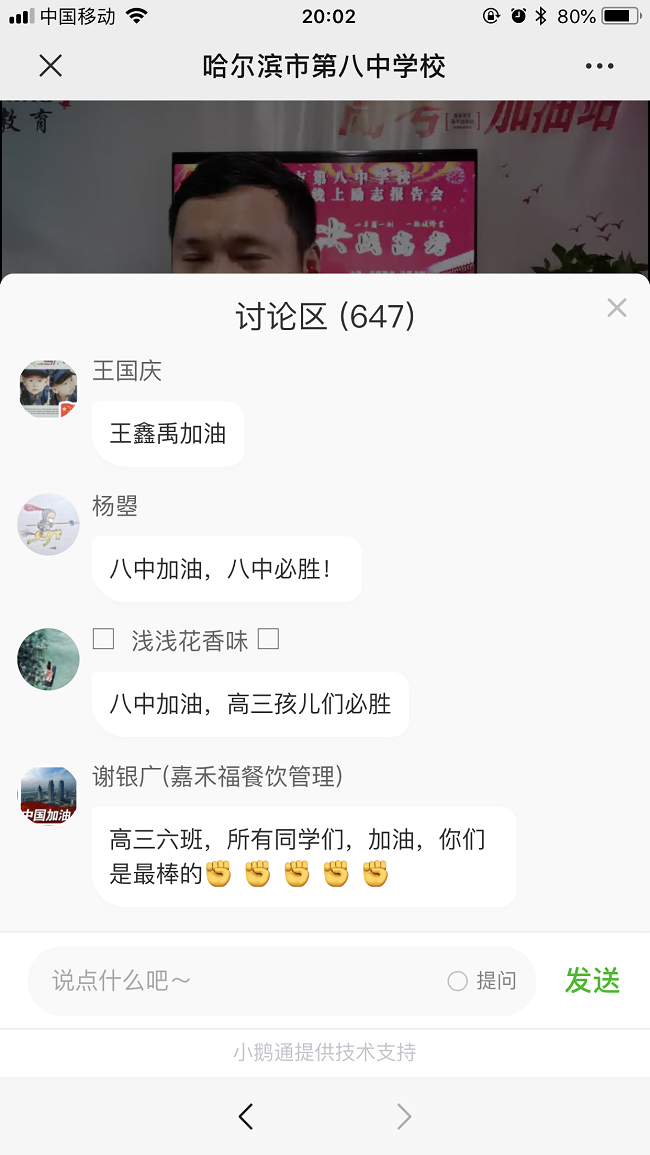Go back to the previous page
650x1155 pixels.
click(x=246, y=1116)
